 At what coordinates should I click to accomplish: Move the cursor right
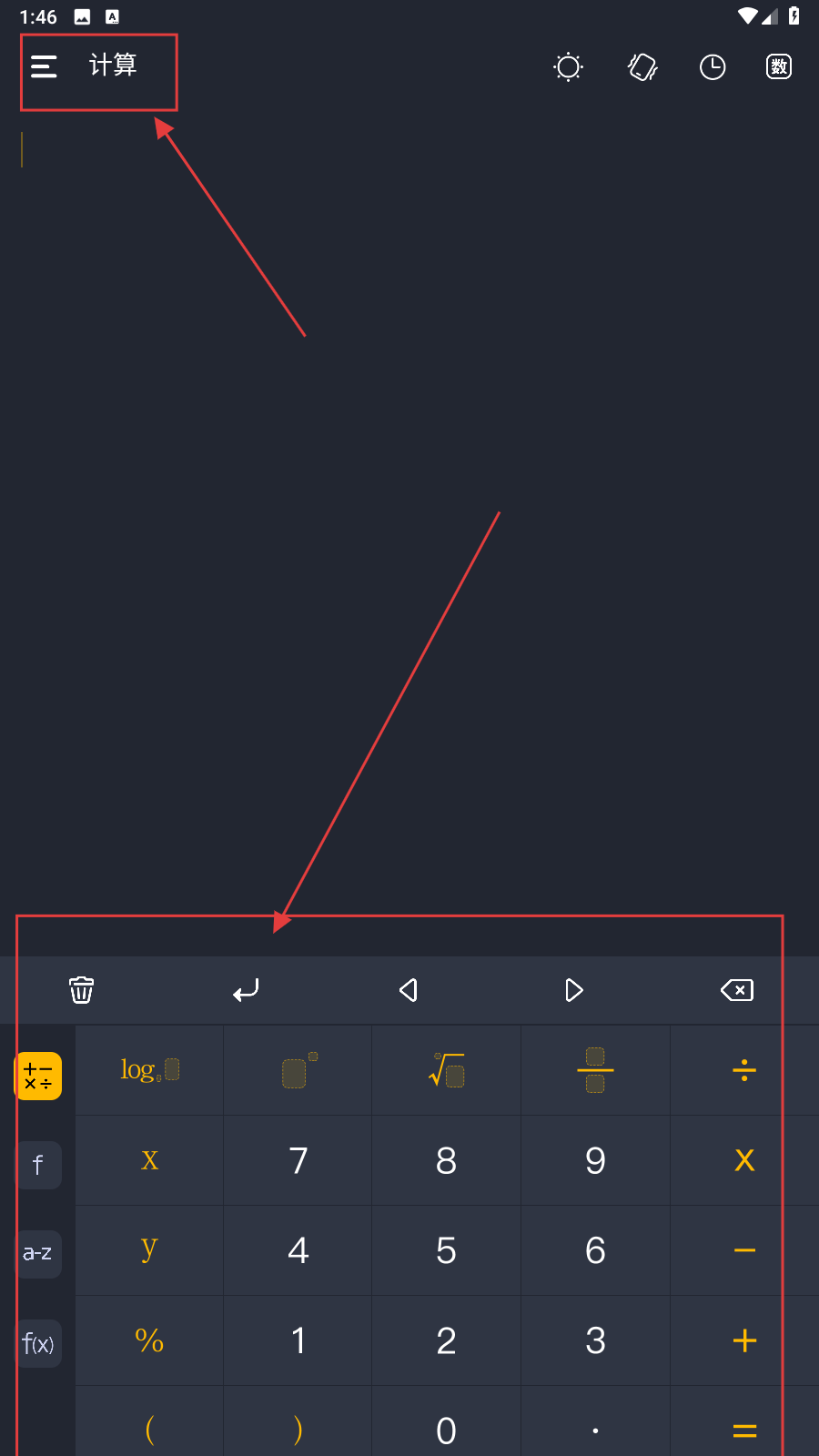pyautogui.click(x=573, y=990)
